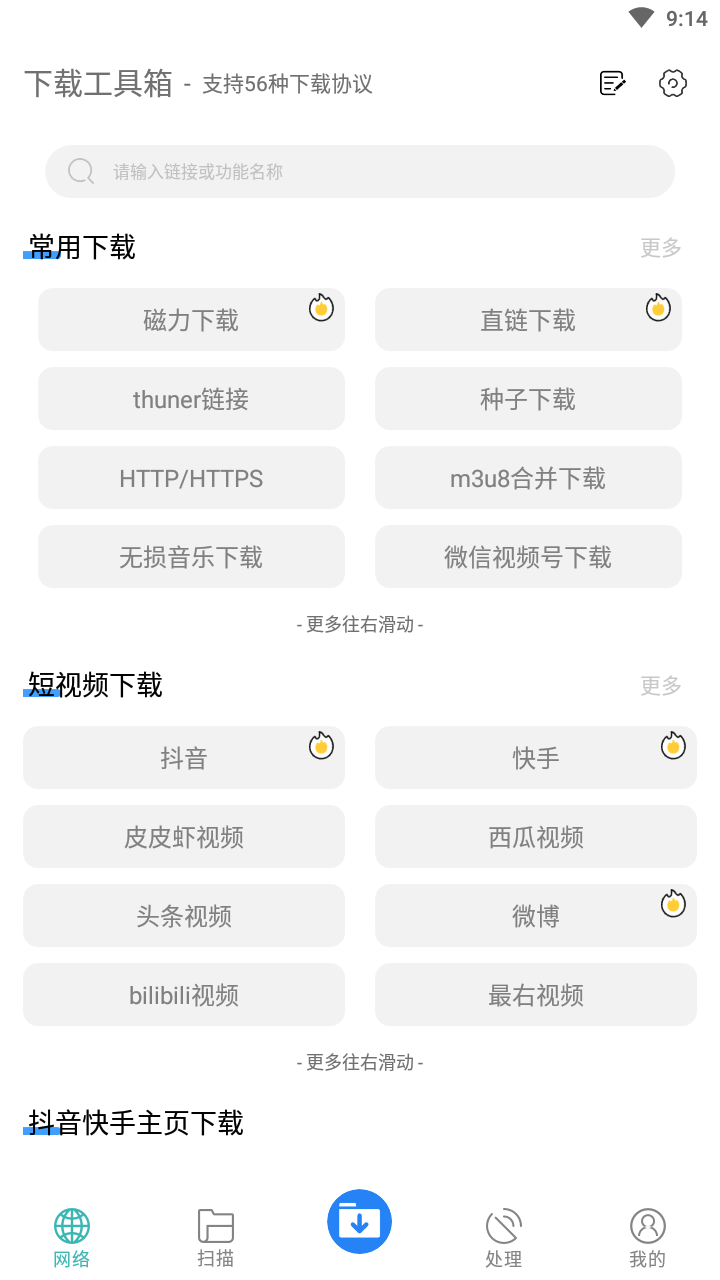The height and width of the screenshot is (1280, 720).
Task: Open the notes edit icon
Action: (x=612, y=83)
